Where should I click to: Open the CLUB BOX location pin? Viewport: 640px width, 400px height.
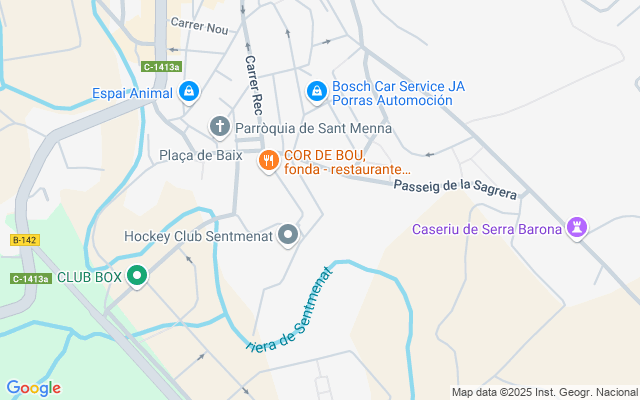(x=138, y=276)
